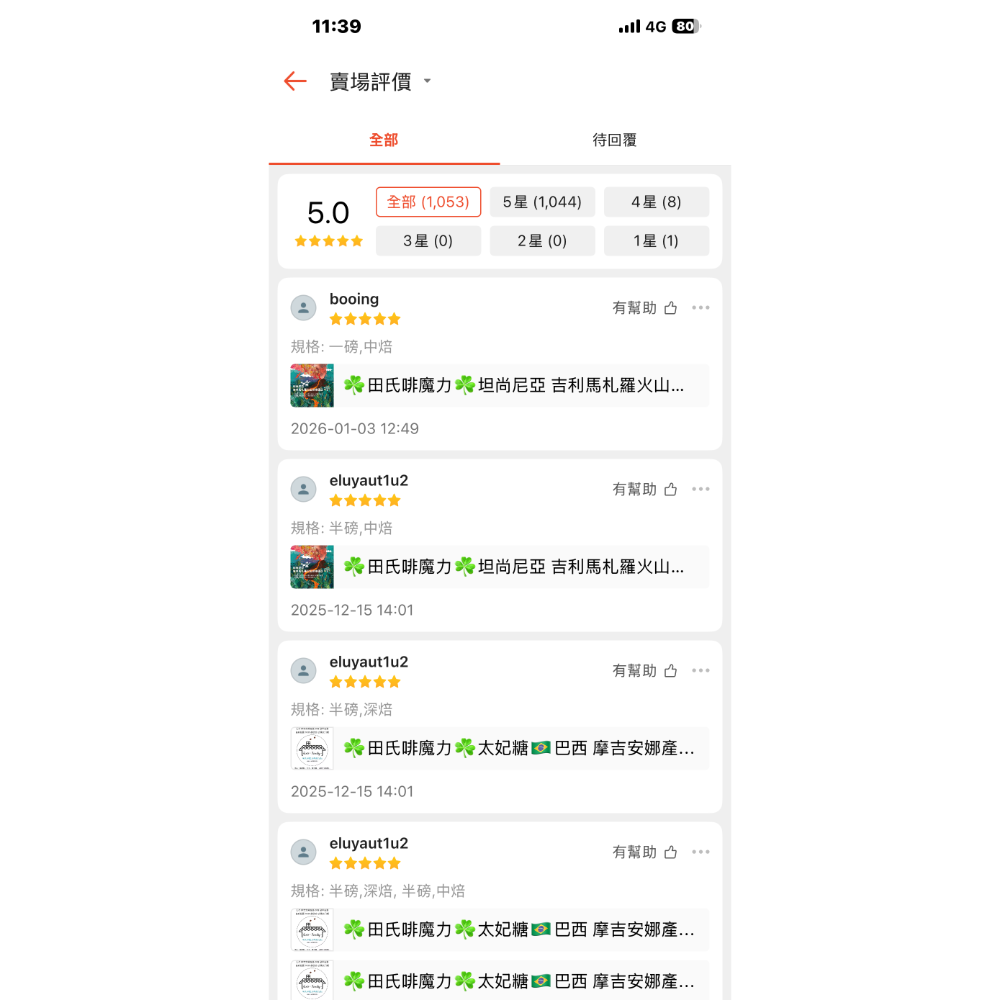Filter reviews by 1星 (1)

656,241
